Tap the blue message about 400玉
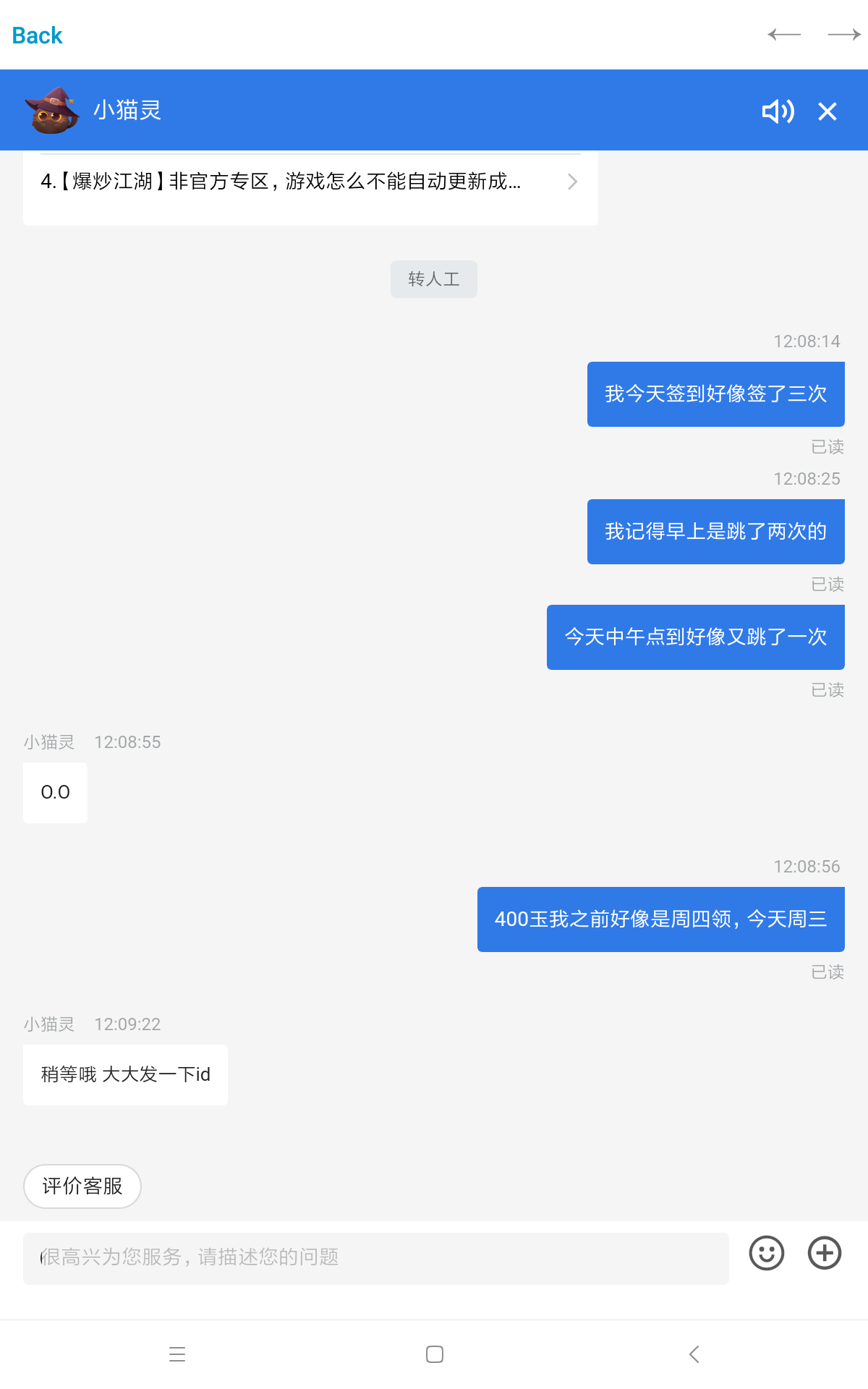Viewport: 868px width, 1389px height. (660, 919)
